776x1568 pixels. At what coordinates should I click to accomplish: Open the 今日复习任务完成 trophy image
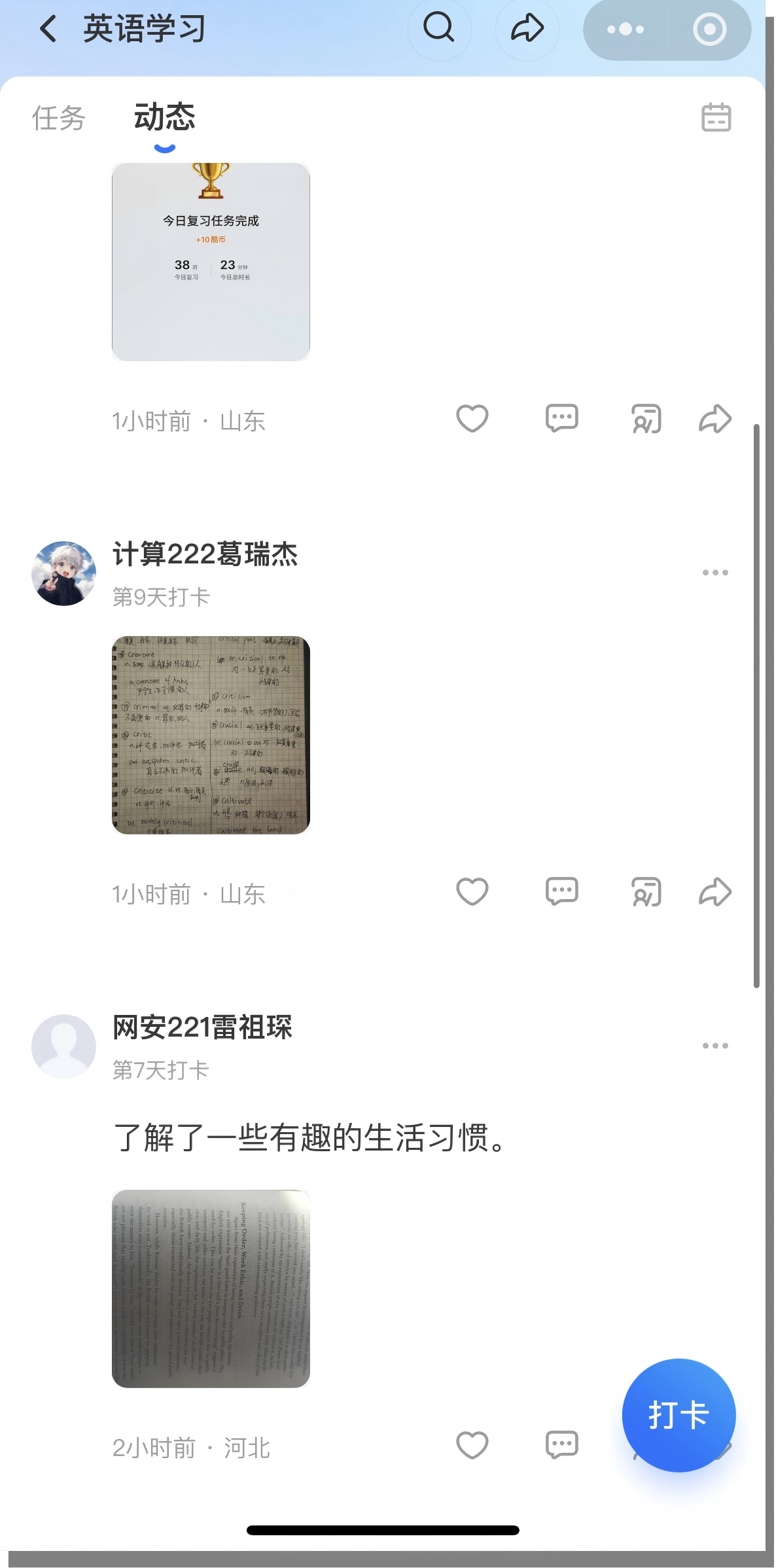tap(211, 262)
